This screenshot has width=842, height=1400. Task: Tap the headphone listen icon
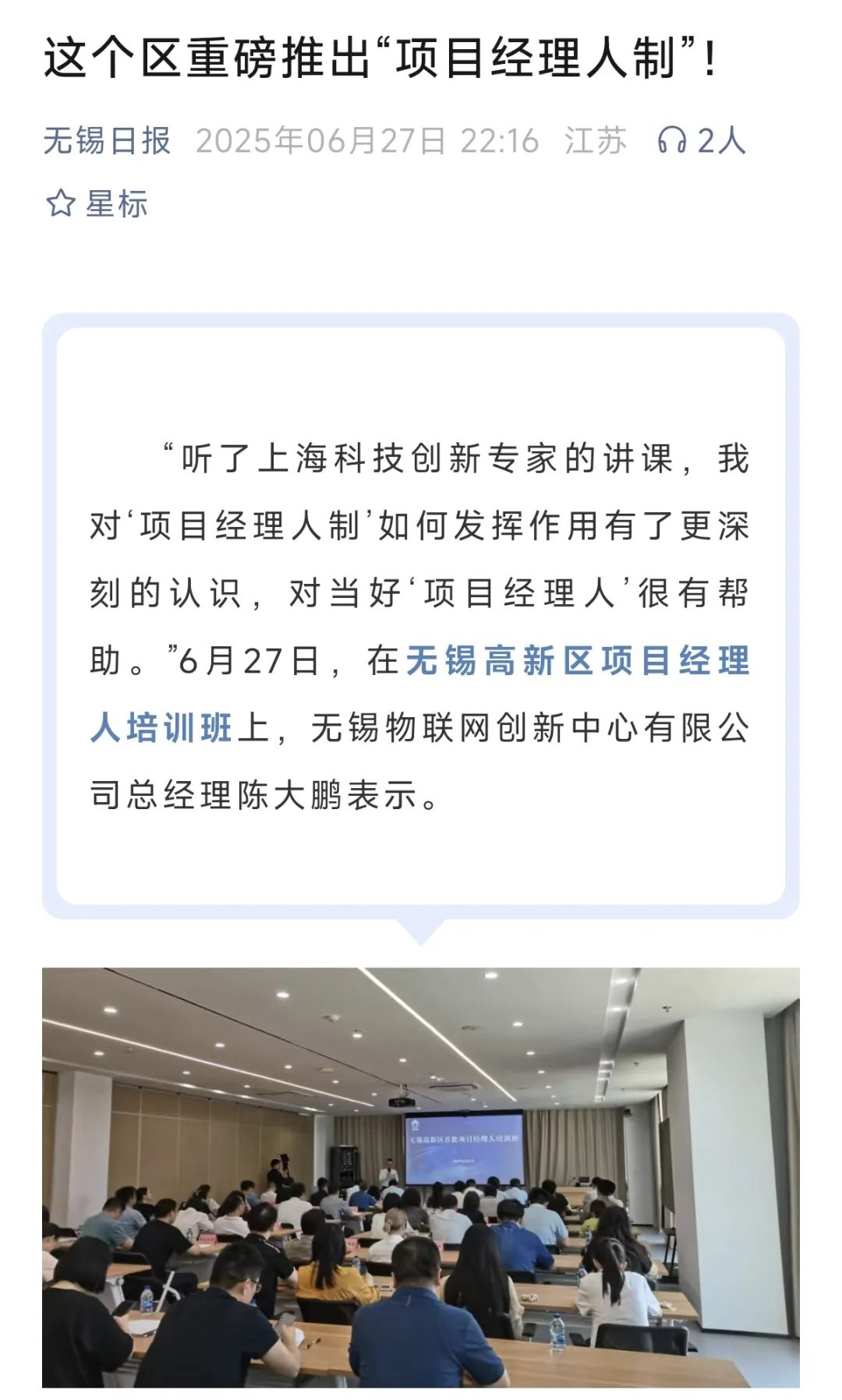pyautogui.click(x=671, y=141)
